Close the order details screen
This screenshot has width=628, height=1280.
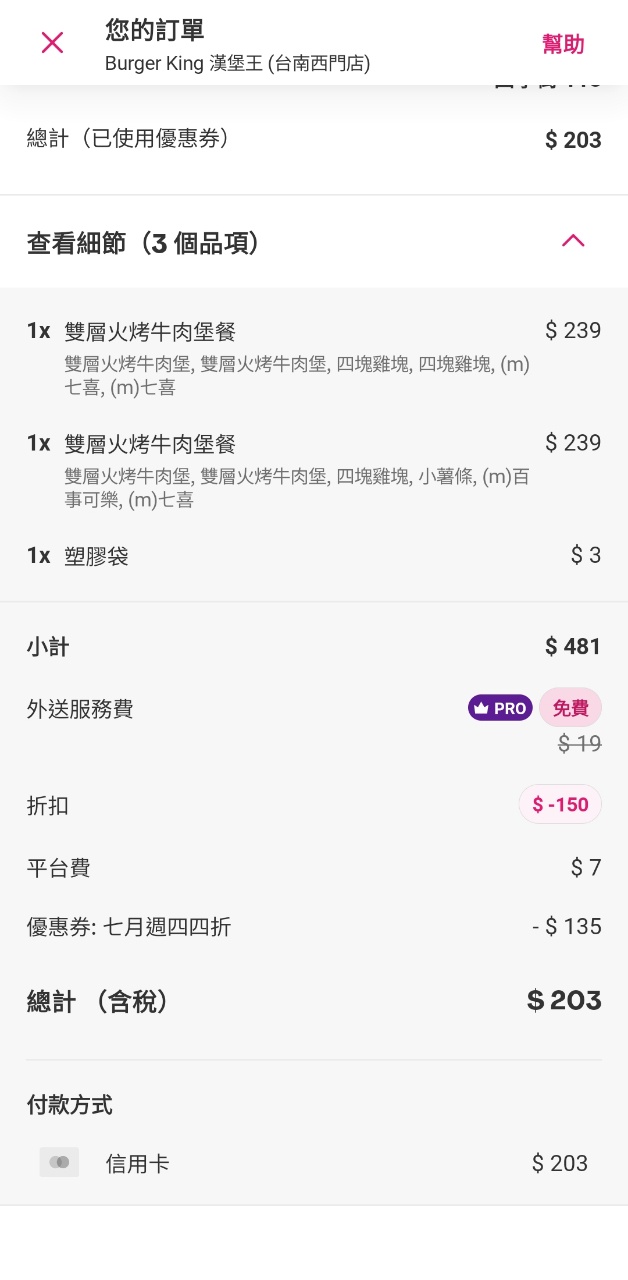coord(52,43)
